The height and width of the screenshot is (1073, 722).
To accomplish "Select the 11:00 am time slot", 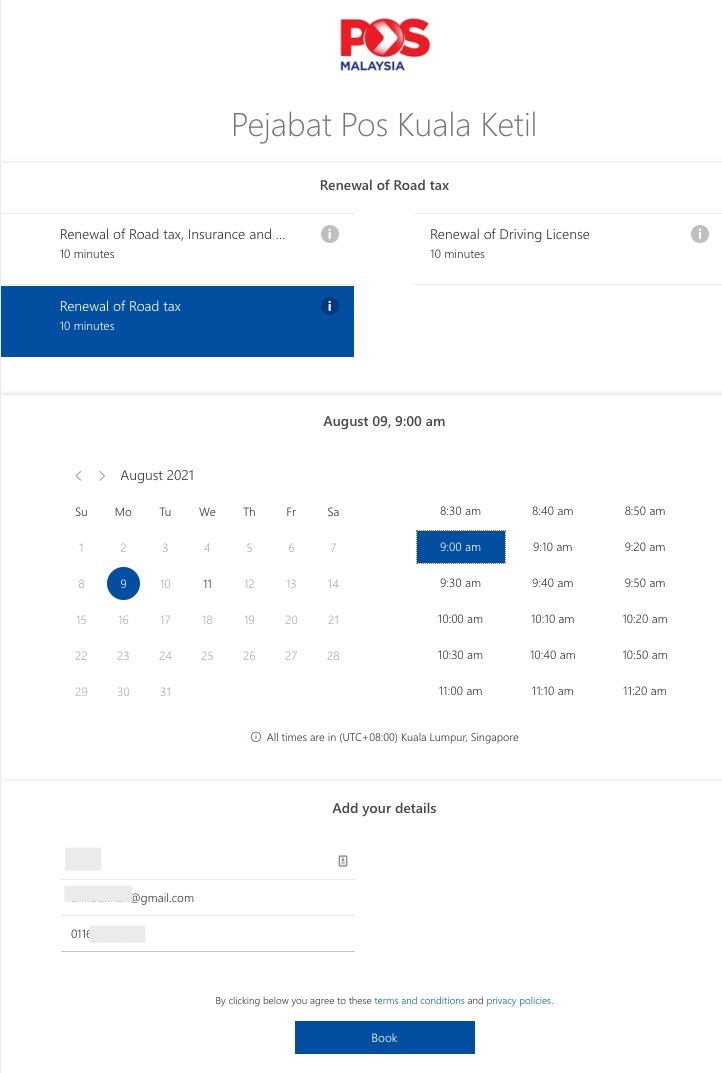I will 460,691.
